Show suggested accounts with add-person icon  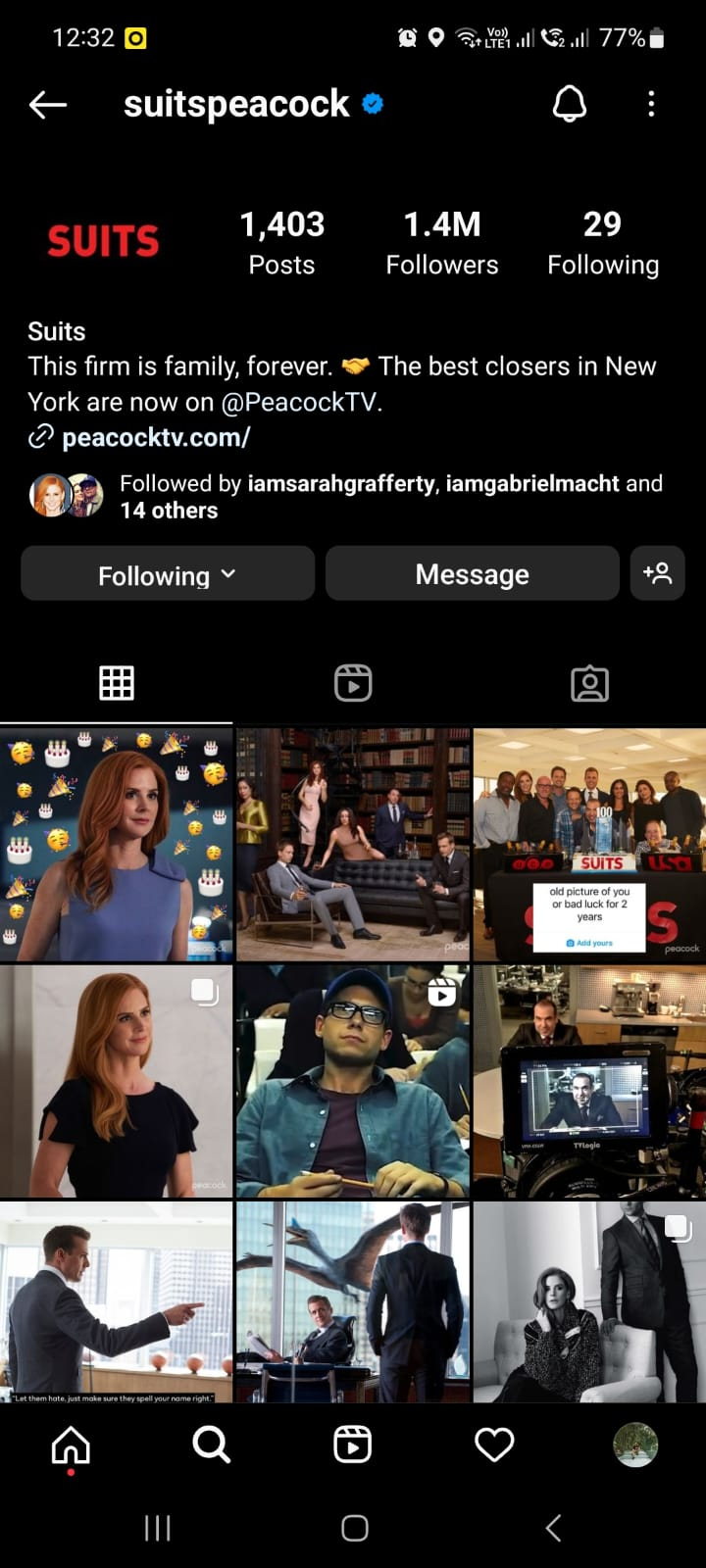tap(657, 573)
